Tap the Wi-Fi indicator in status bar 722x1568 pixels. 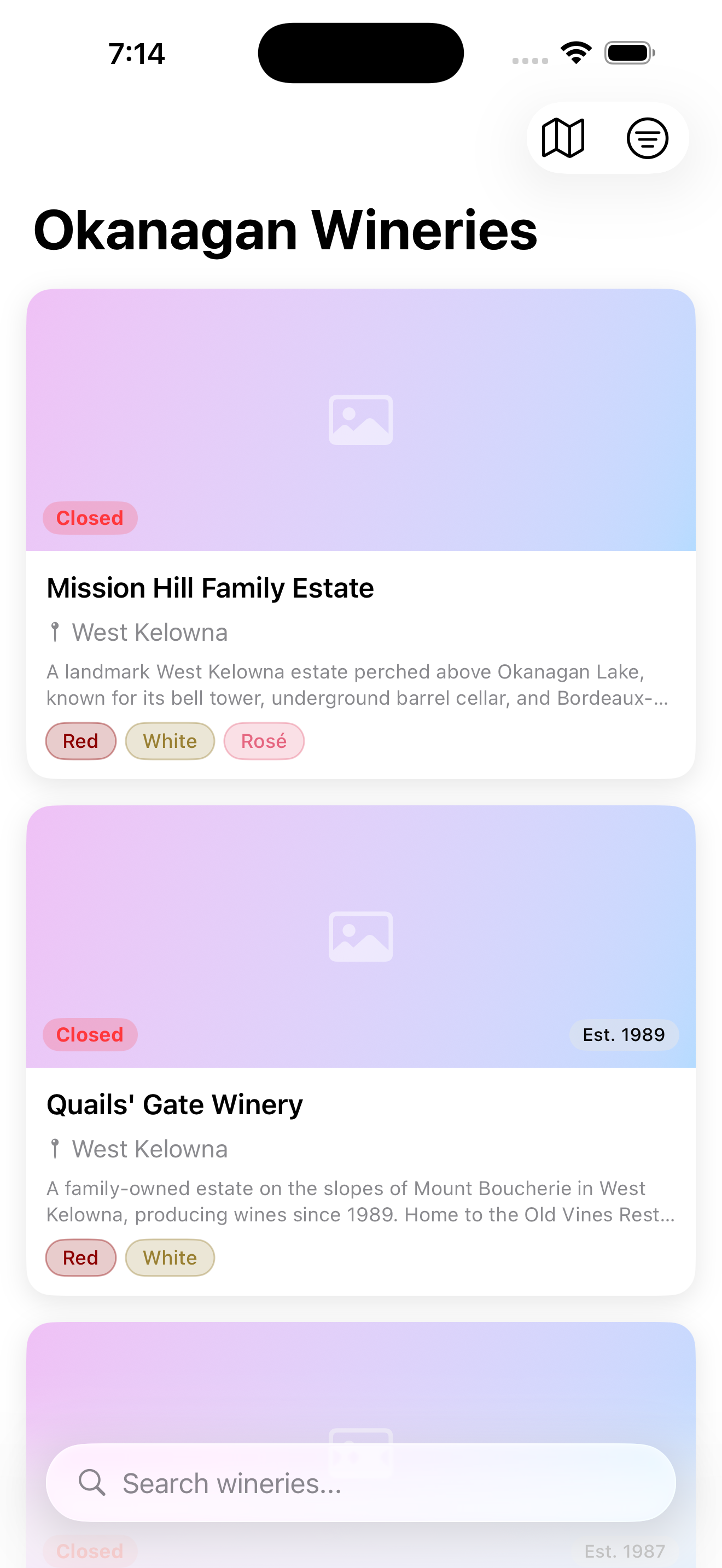click(575, 52)
